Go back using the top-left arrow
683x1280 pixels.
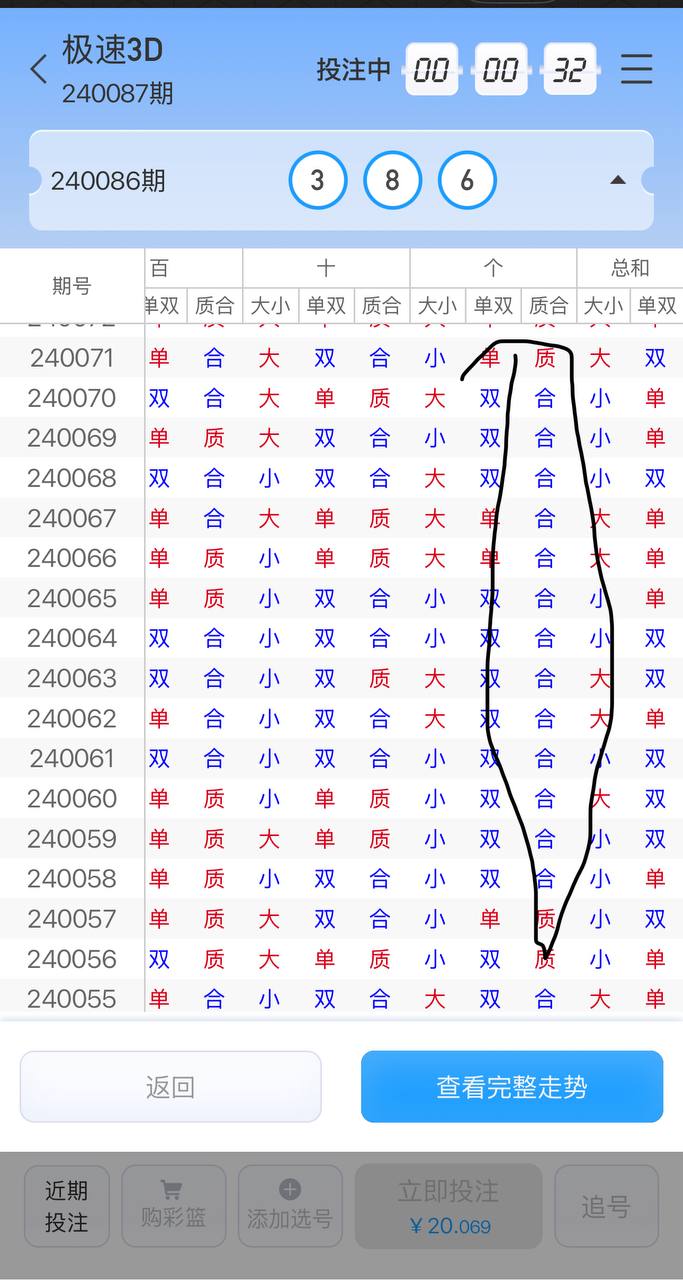39,69
